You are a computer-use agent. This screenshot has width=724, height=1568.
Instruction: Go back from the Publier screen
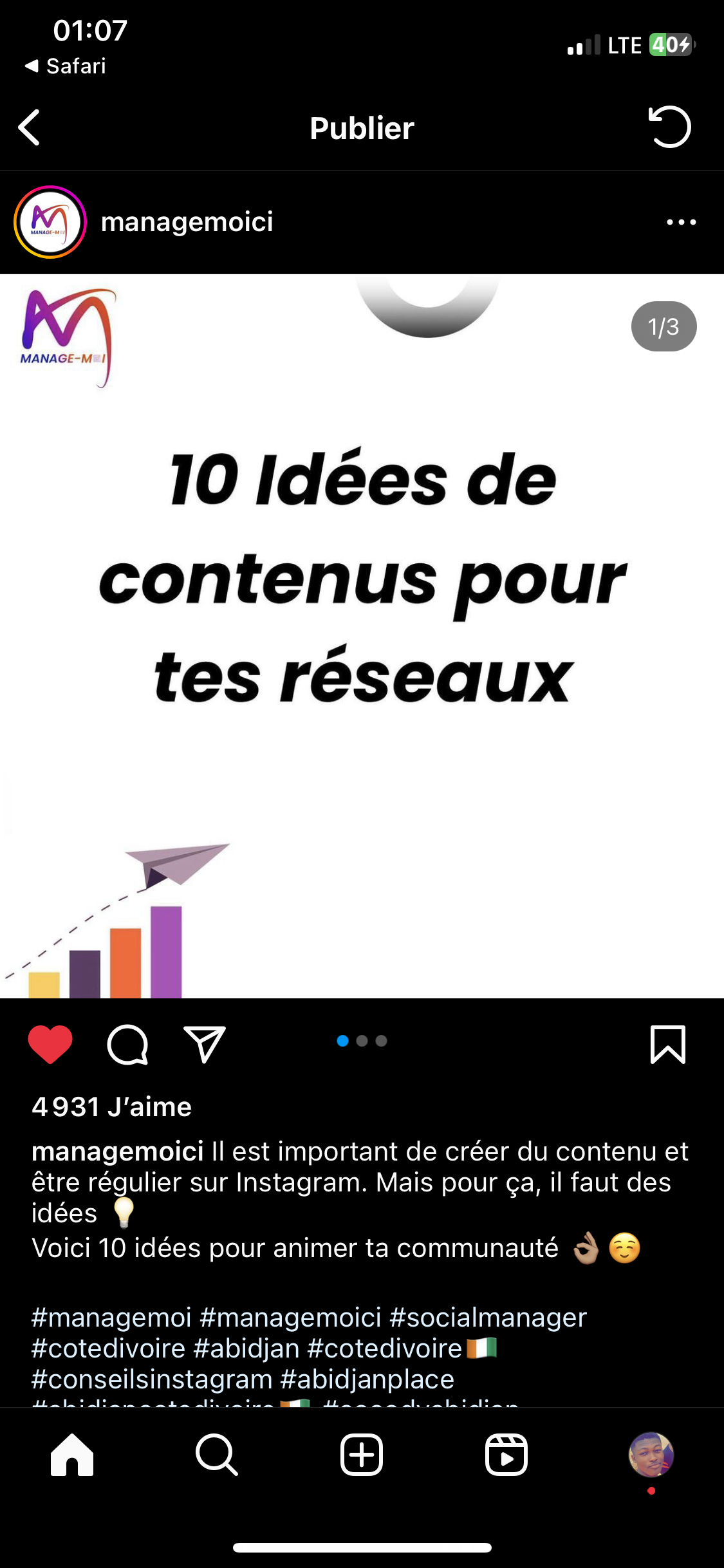(30, 127)
